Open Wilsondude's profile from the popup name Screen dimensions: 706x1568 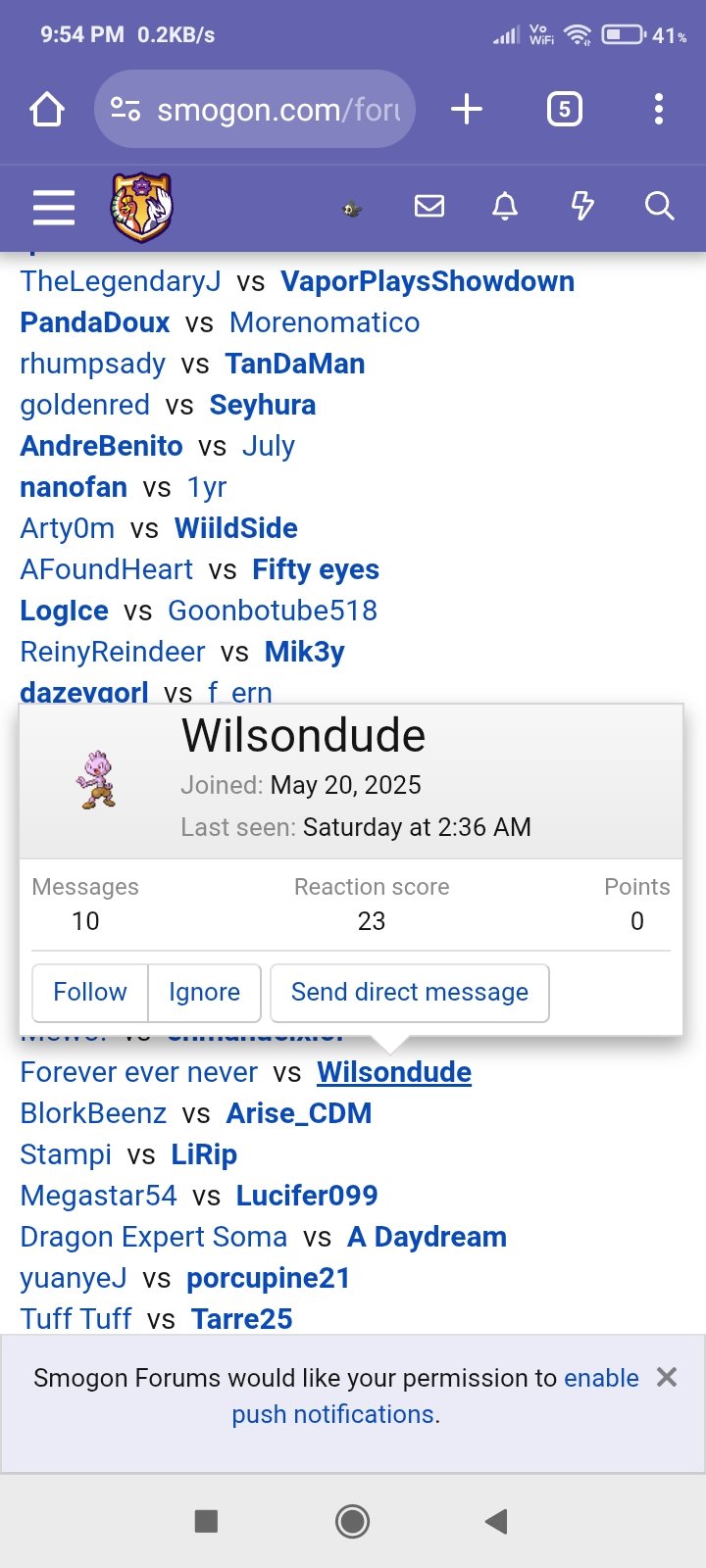[x=303, y=736]
